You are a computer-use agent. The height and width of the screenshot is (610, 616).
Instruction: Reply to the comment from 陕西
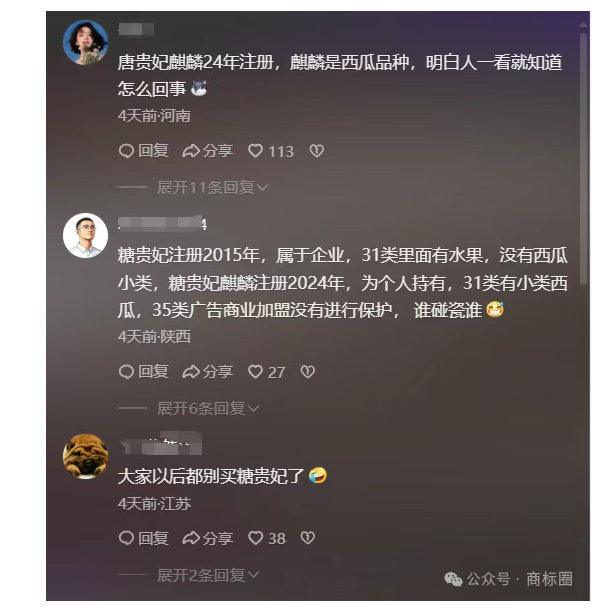coord(143,372)
